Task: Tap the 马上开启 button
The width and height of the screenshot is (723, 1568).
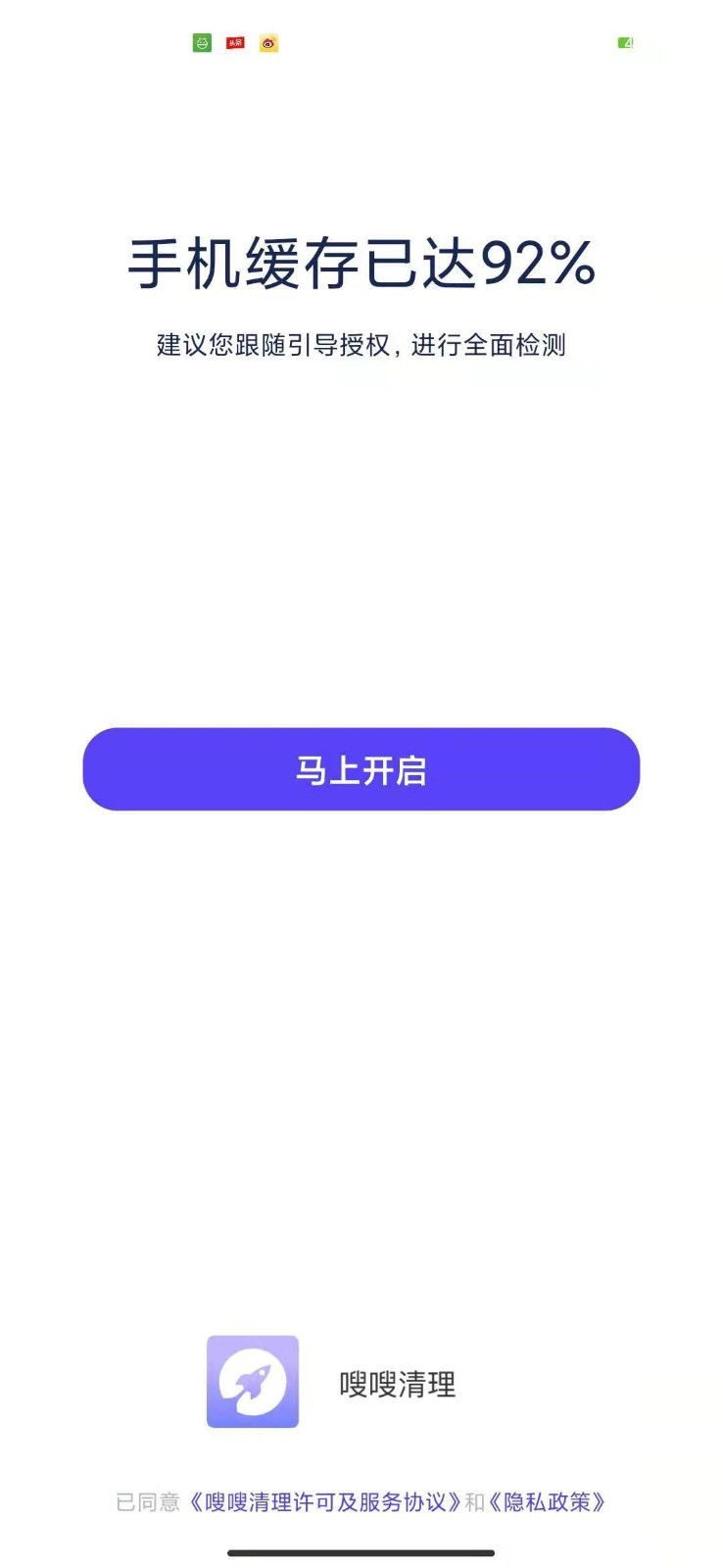Action: [361, 769]
